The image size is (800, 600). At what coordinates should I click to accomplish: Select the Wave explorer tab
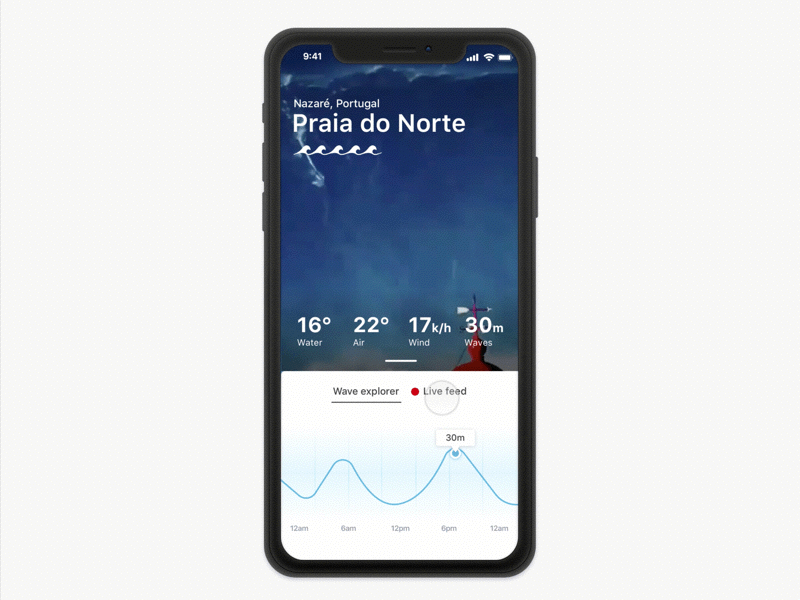pos(366,392)
